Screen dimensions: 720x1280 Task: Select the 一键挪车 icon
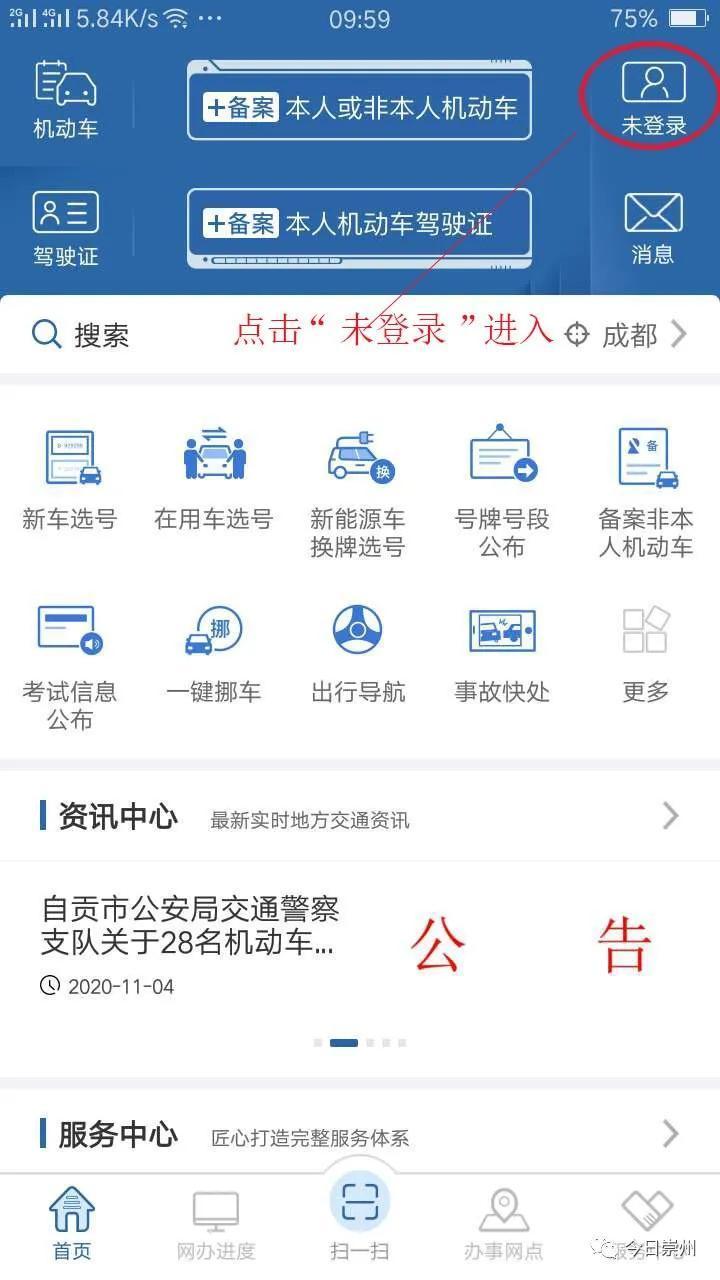click(x=212, y=645)
